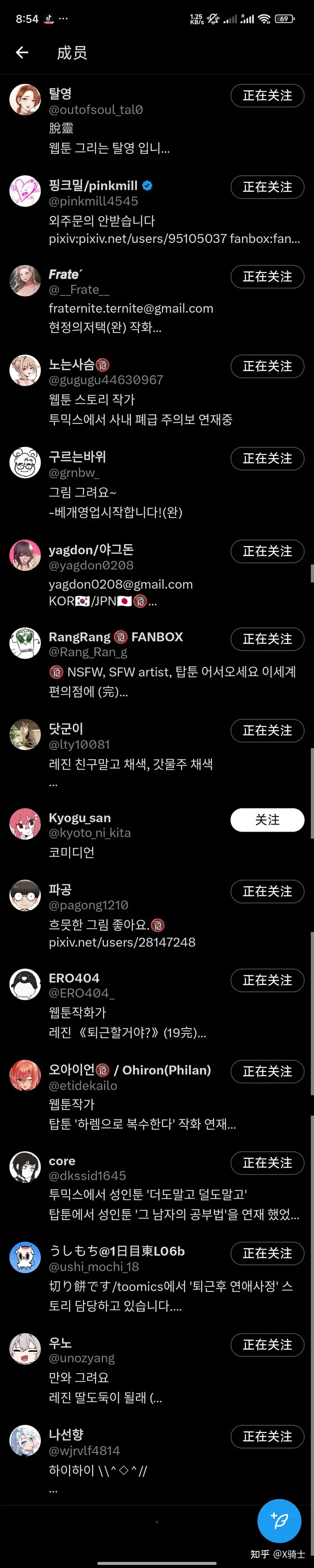This screenshot has height=1568, width=314.
Task: Toggle following for 구르는바위
Action: [x=267, y=458]
